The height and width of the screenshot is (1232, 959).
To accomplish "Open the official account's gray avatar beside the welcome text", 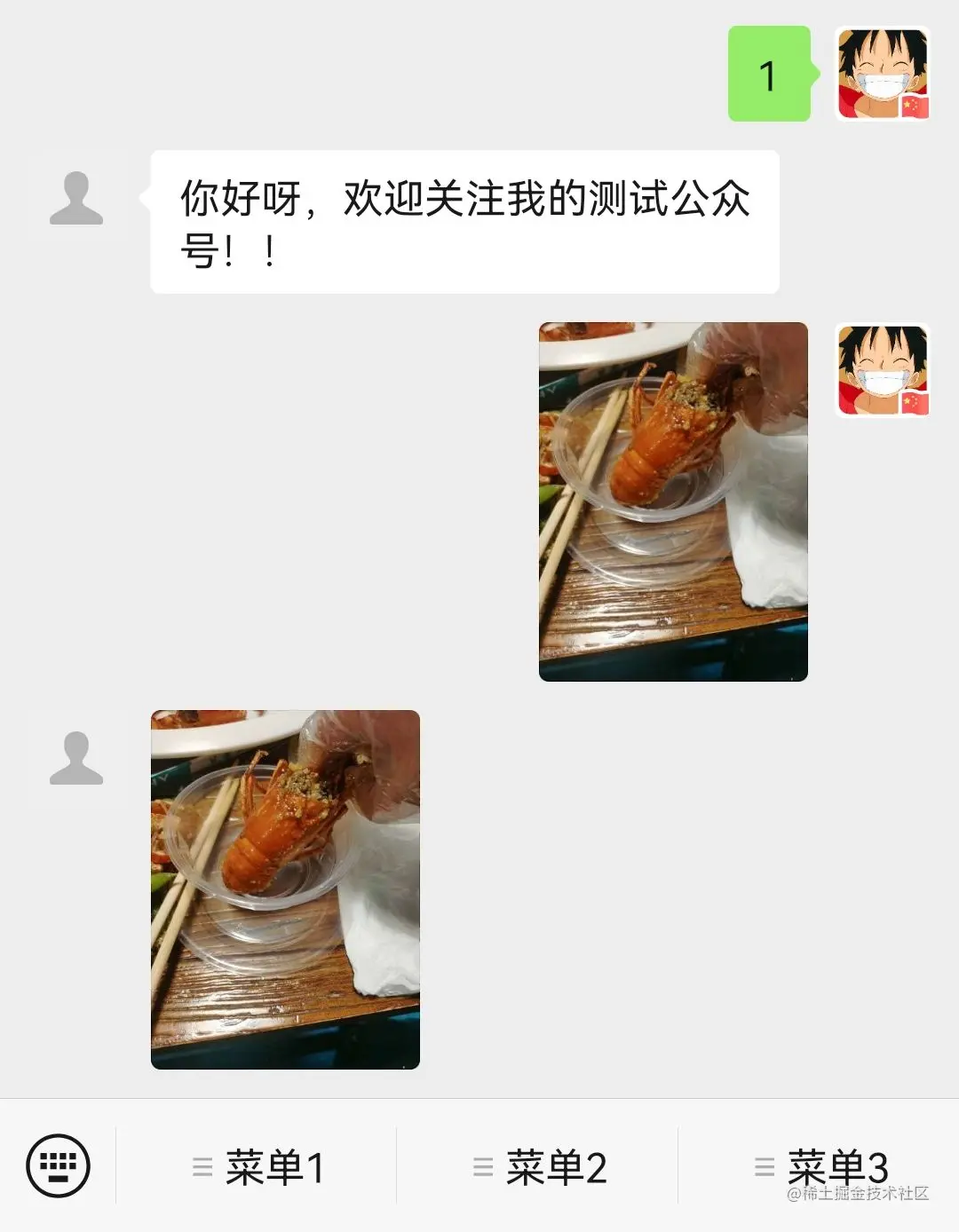I will pos(76,198).
